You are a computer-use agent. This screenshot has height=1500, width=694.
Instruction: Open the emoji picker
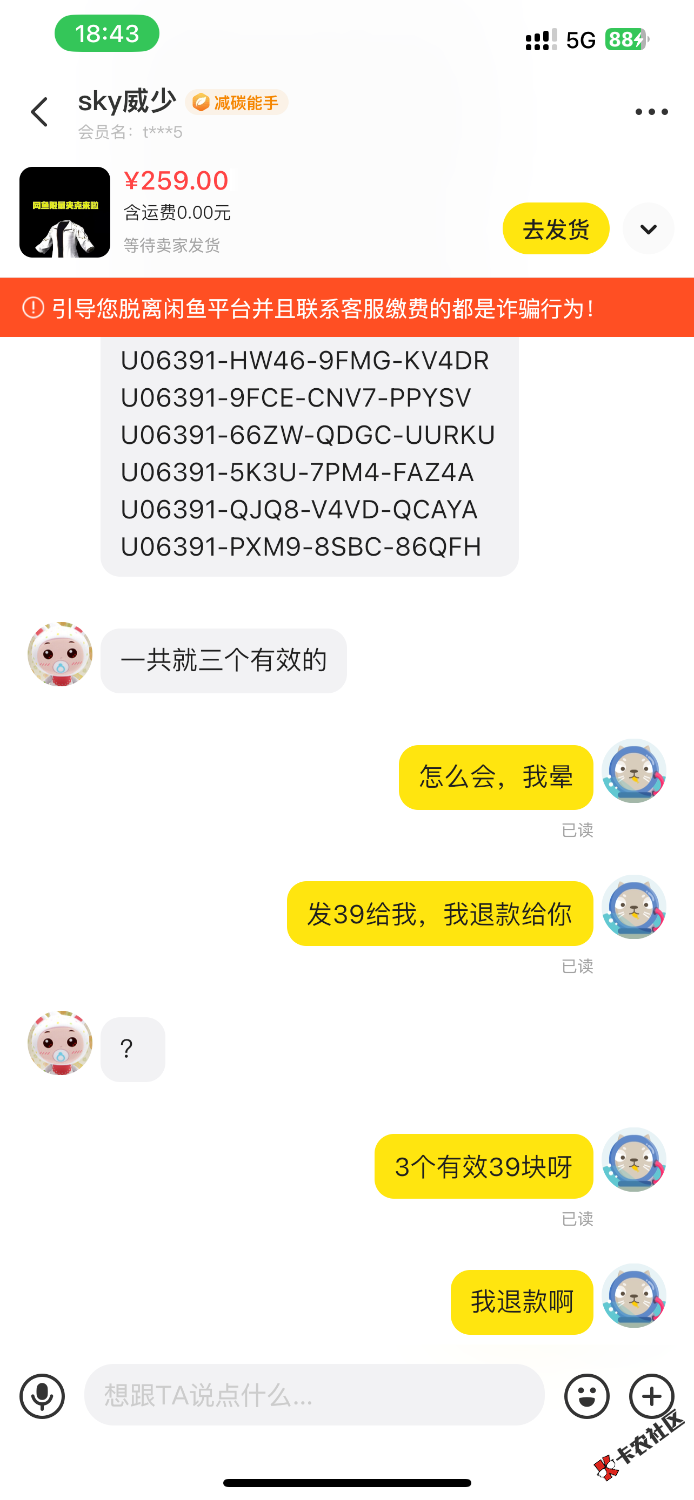pyautogui.click(x=587, y=1395)
